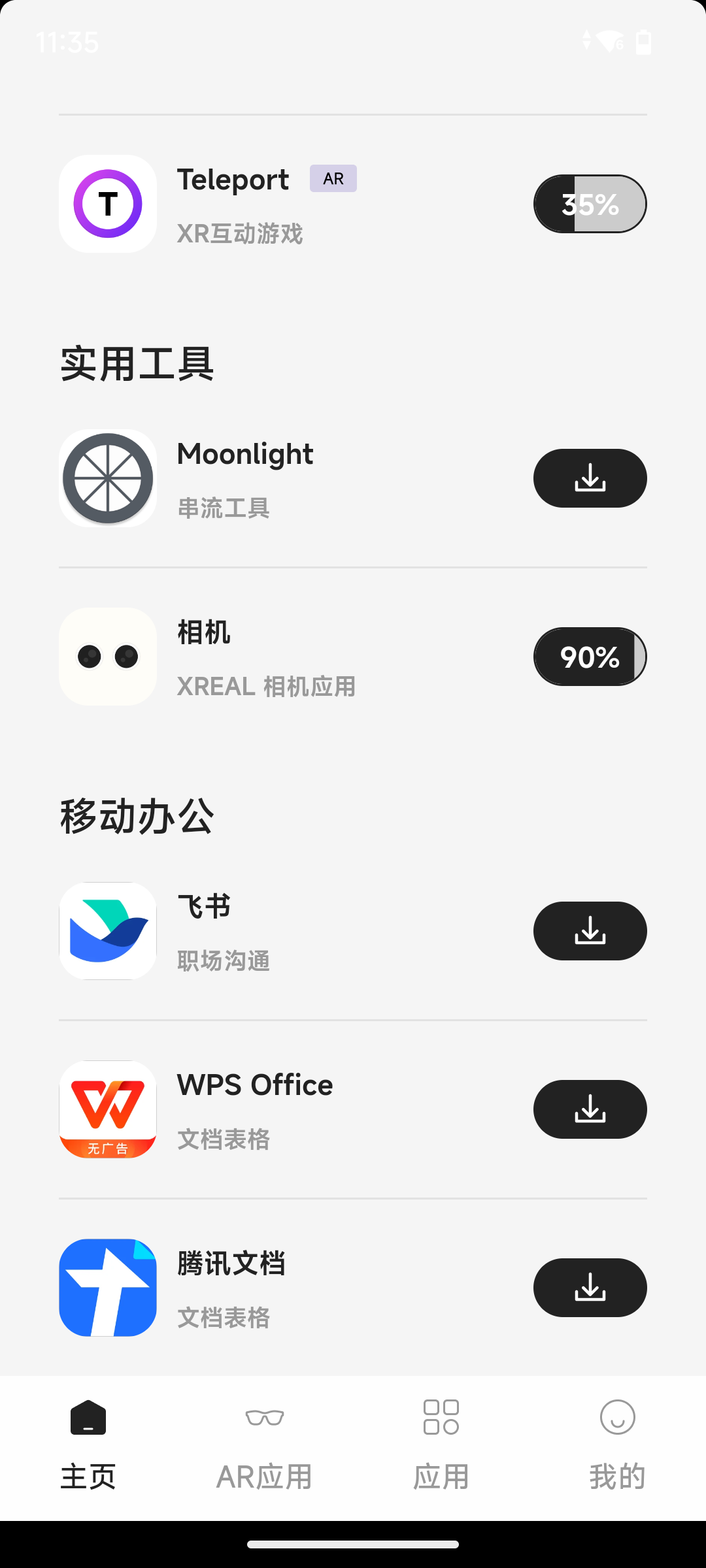706x1568 pixels.
Task: Go to the 主页 tab
Action: [x=88, y=1445]
